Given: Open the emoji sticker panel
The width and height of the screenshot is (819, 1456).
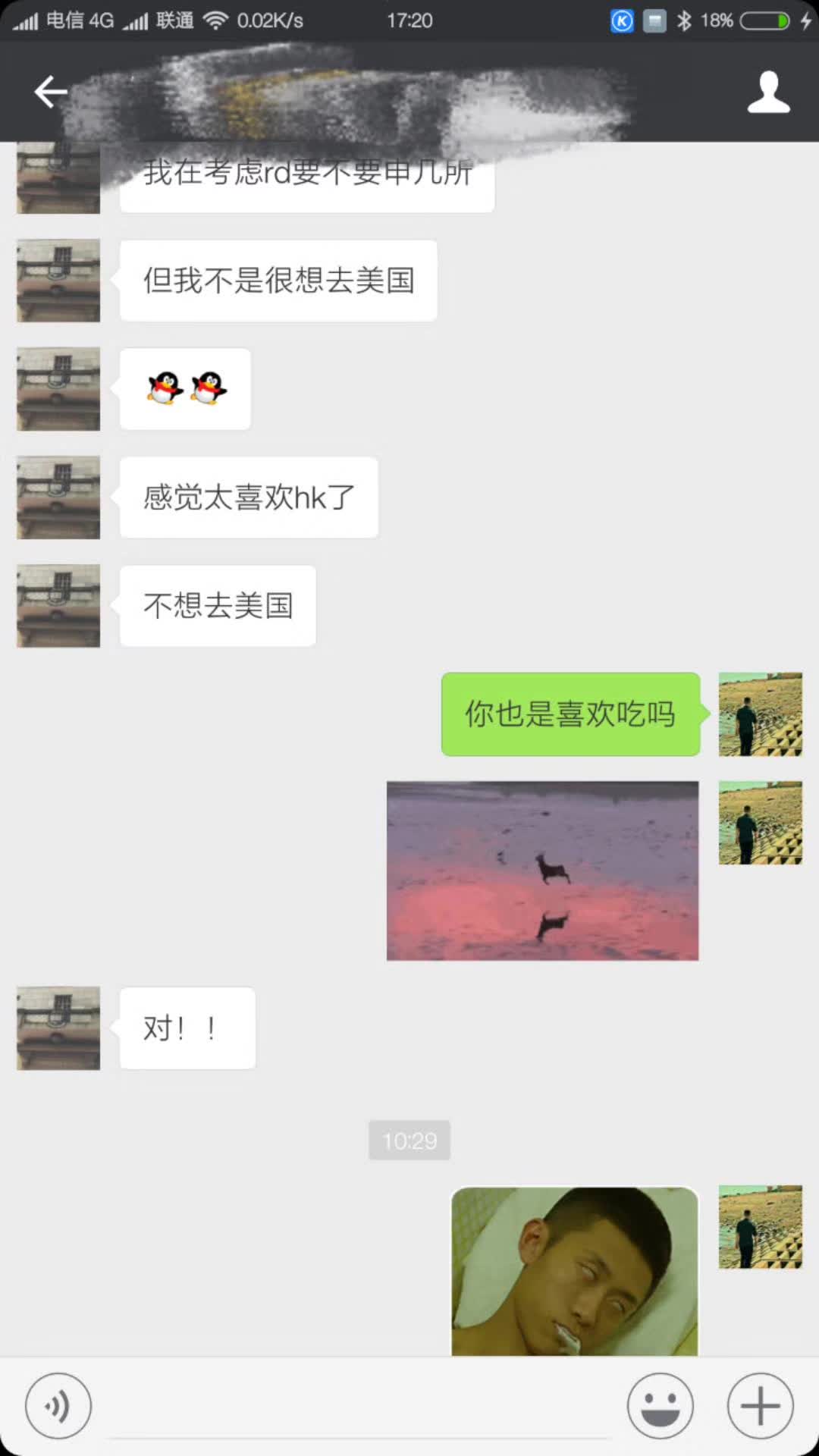Looking at the screenshot, I should pyautogui.click(x=660, y=1405).
